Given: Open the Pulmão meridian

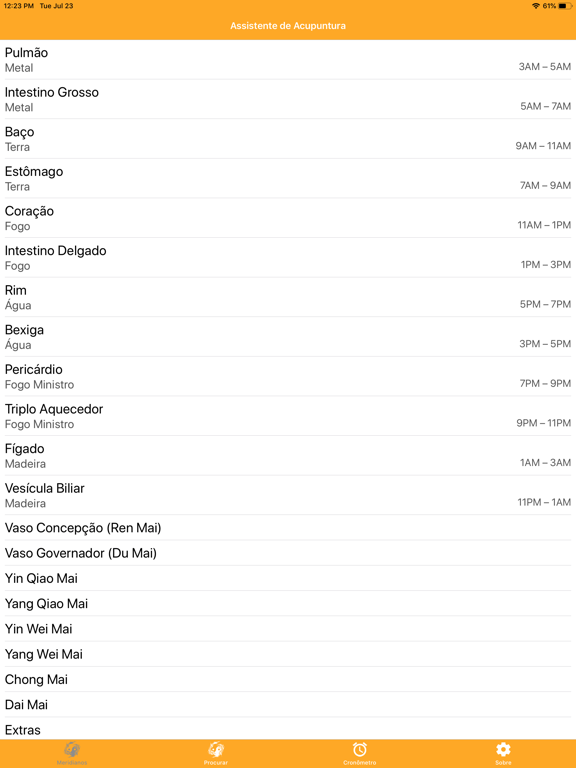Looking at the screenshot, I should (288, 60).
